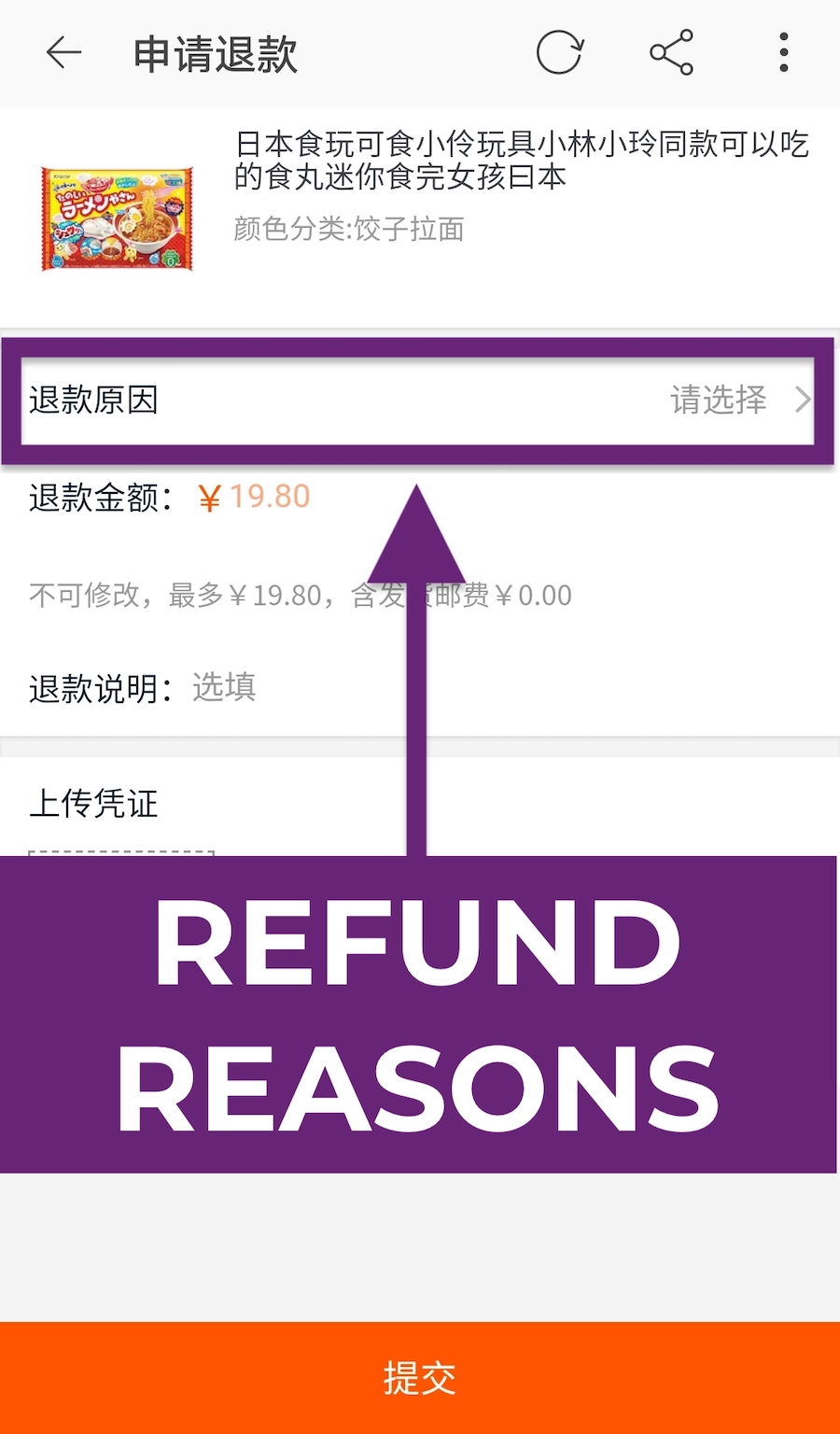Tap the 颜色分类:饺子拉面 variant text
The height and width of the screenshot is (1434, 840).
350,230
